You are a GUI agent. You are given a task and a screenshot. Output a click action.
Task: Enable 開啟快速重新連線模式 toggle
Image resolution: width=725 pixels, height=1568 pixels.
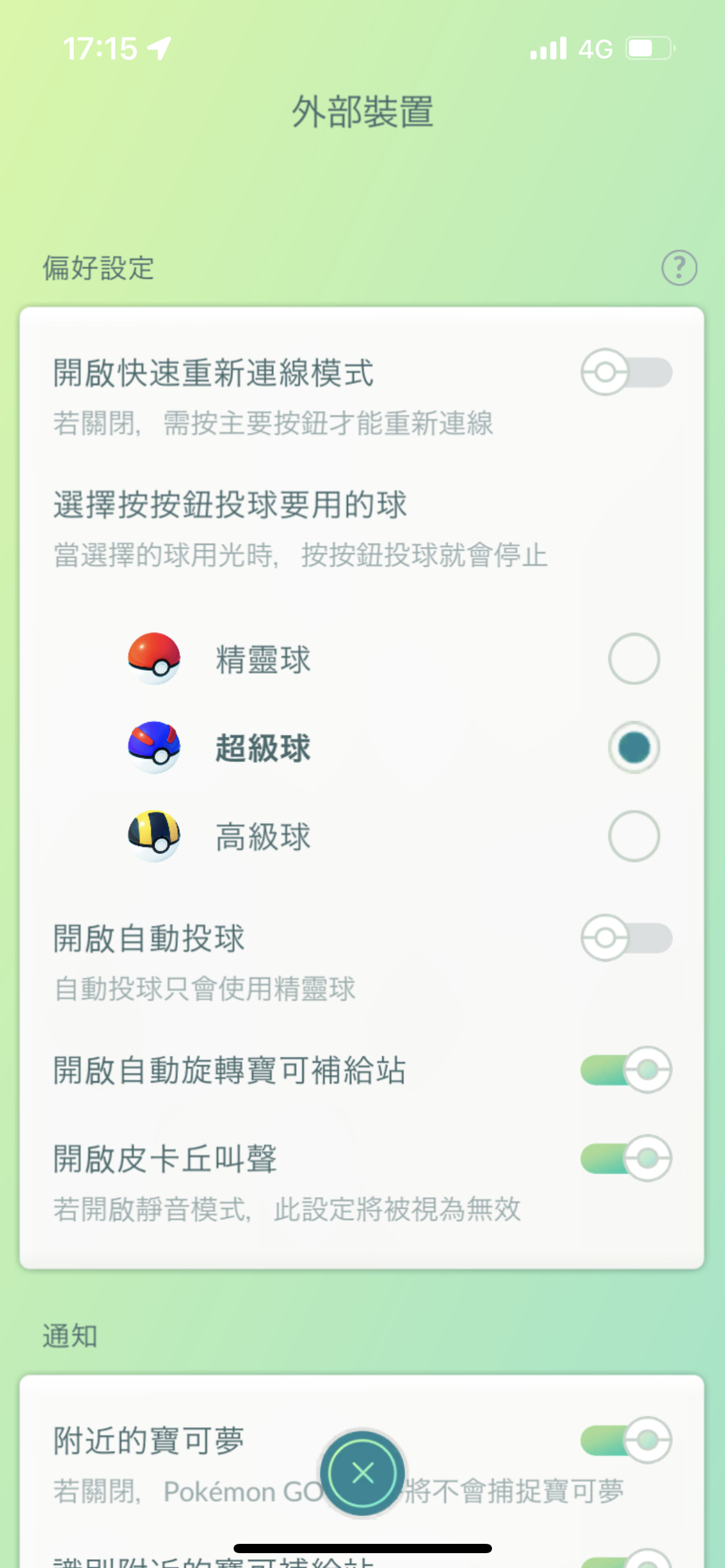626,372
